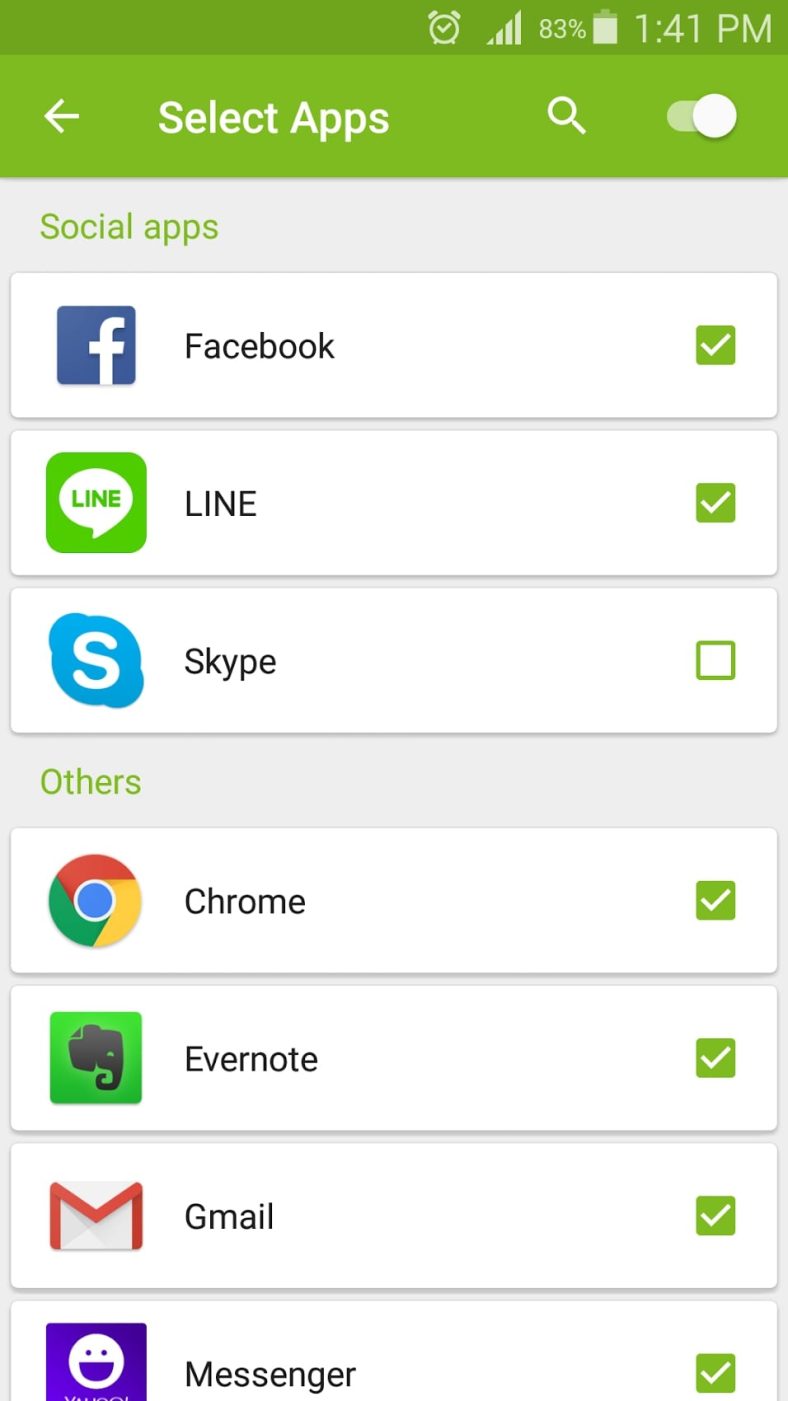Image resolution: width=788 pixels, height=1401 pixels.
Task: Click the Gmail app icon
Action: 95,1215
